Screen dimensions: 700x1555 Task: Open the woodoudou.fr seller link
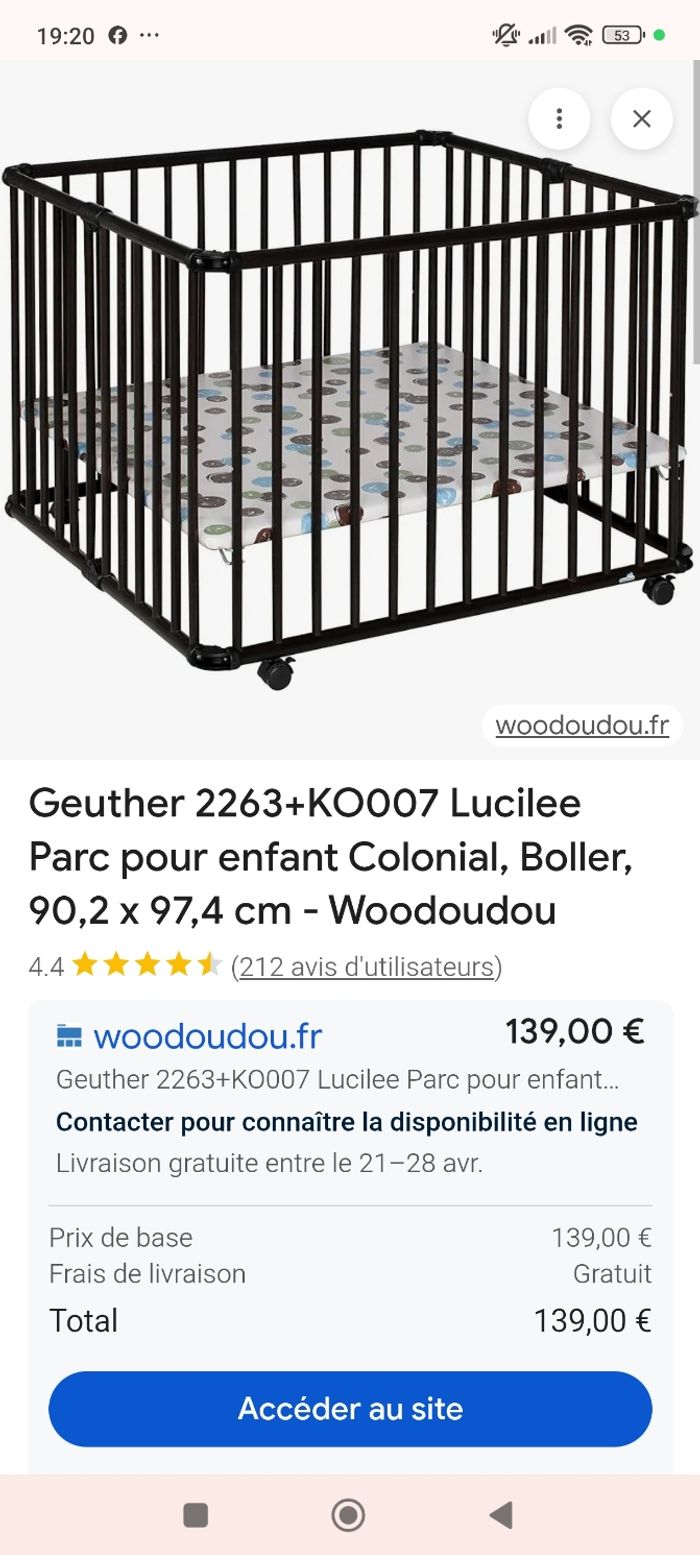coord(207,1036)
